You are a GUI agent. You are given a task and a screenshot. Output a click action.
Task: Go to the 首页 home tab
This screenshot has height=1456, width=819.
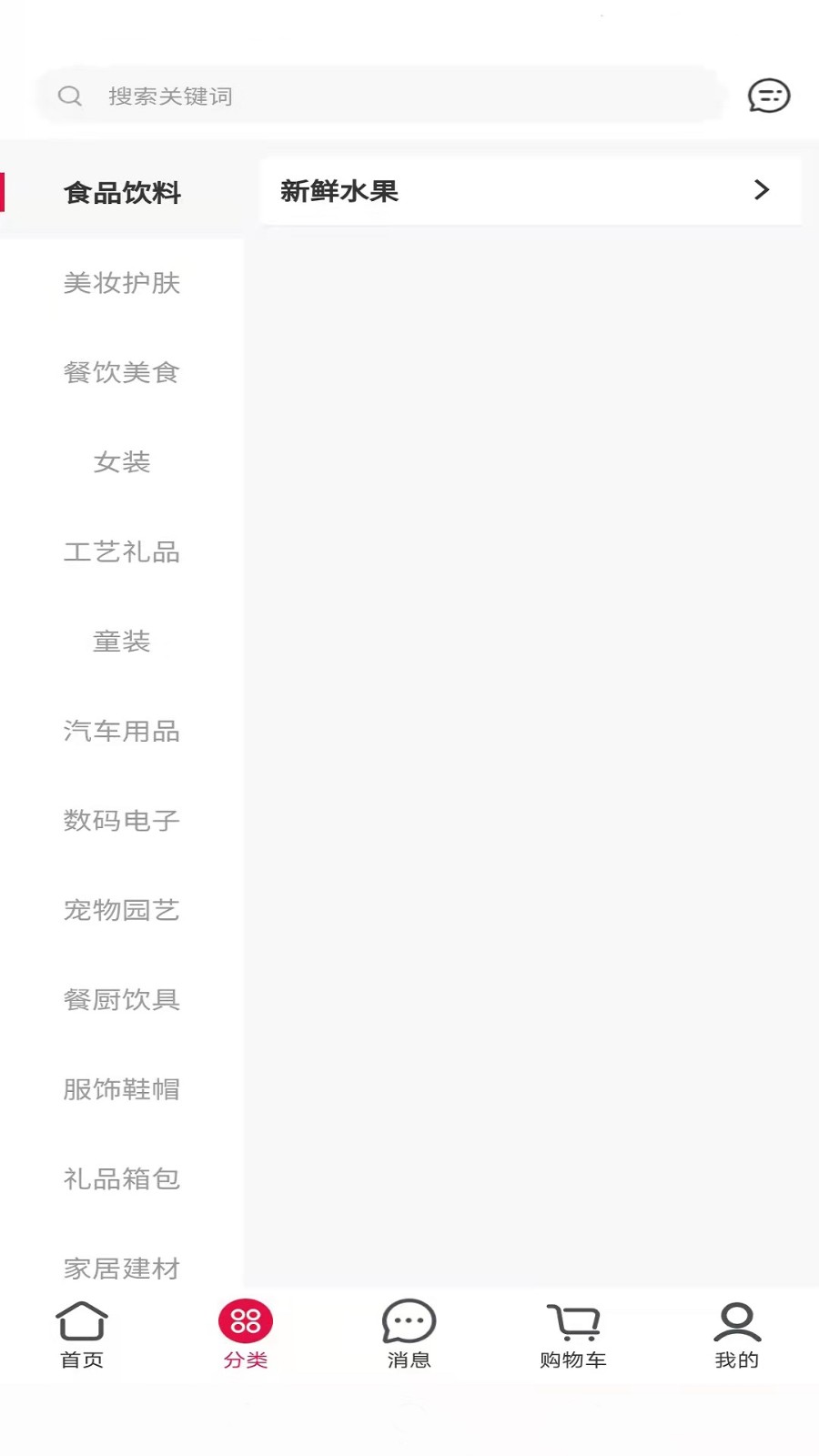[82, 1334]
